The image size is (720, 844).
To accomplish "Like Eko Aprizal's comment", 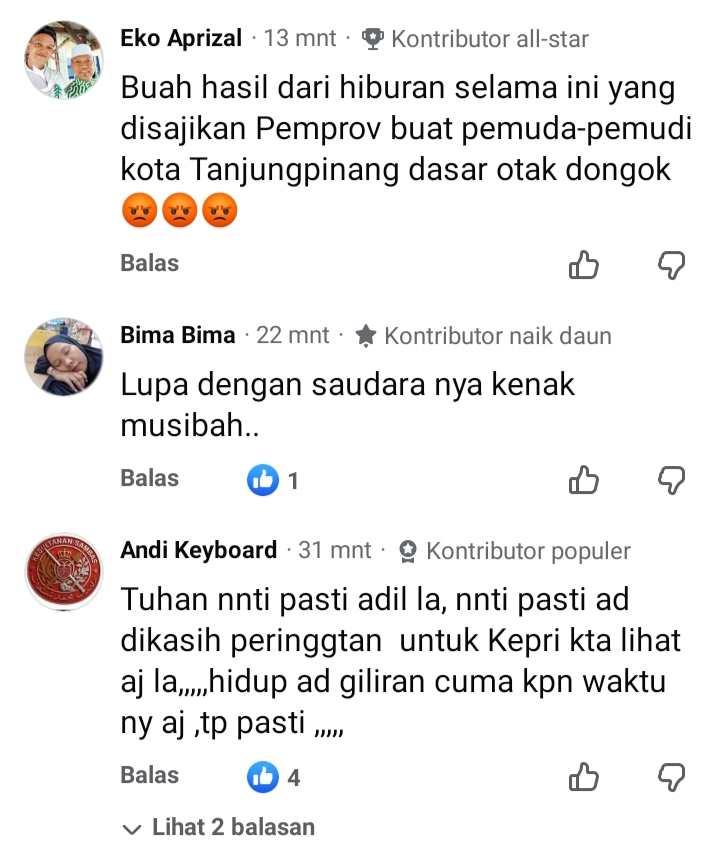I will [x=583, y=265].
